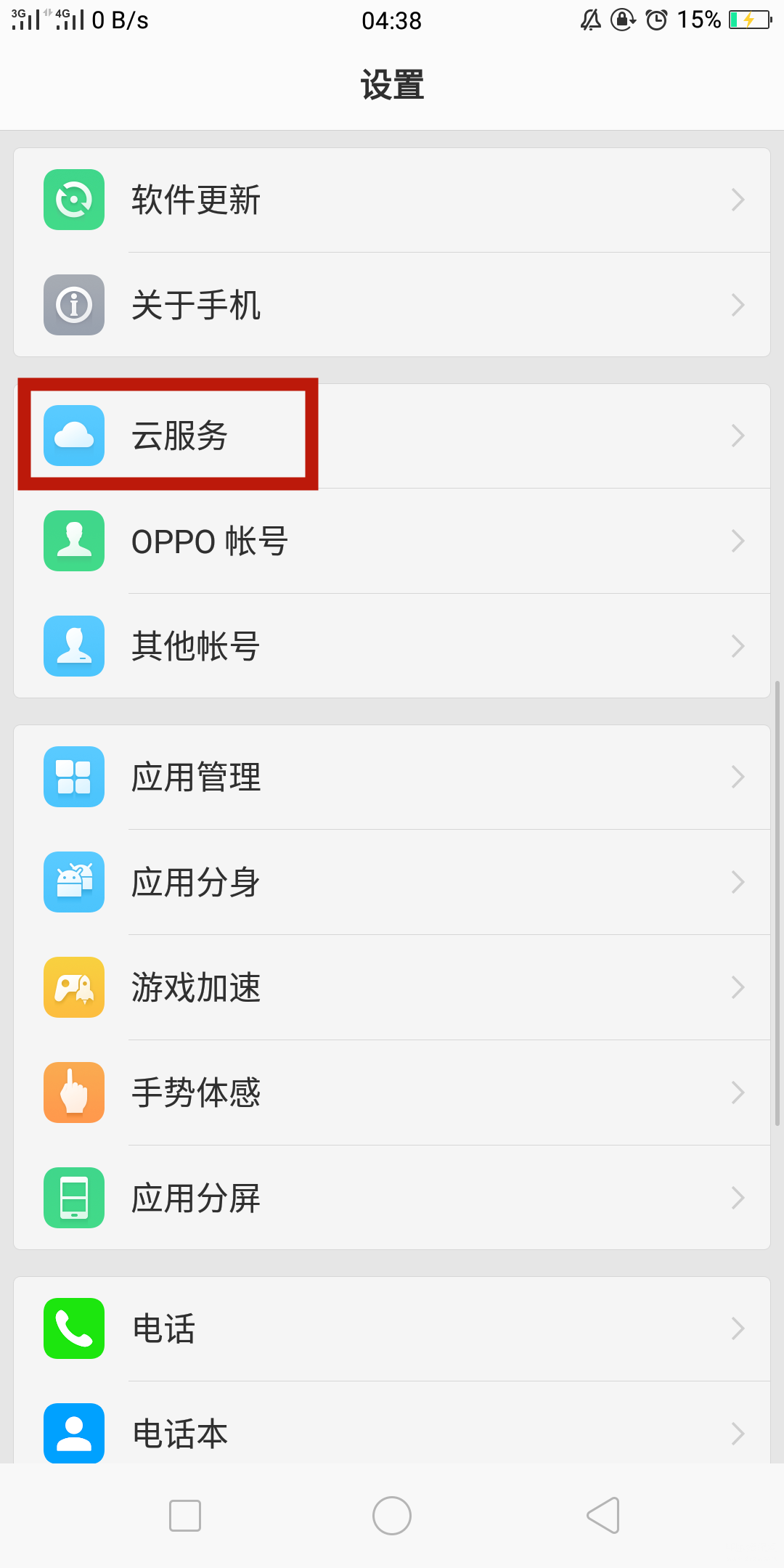Open 电话 settings
The width and height of the screenshot is (784, 1568).
click(392, 1328)
